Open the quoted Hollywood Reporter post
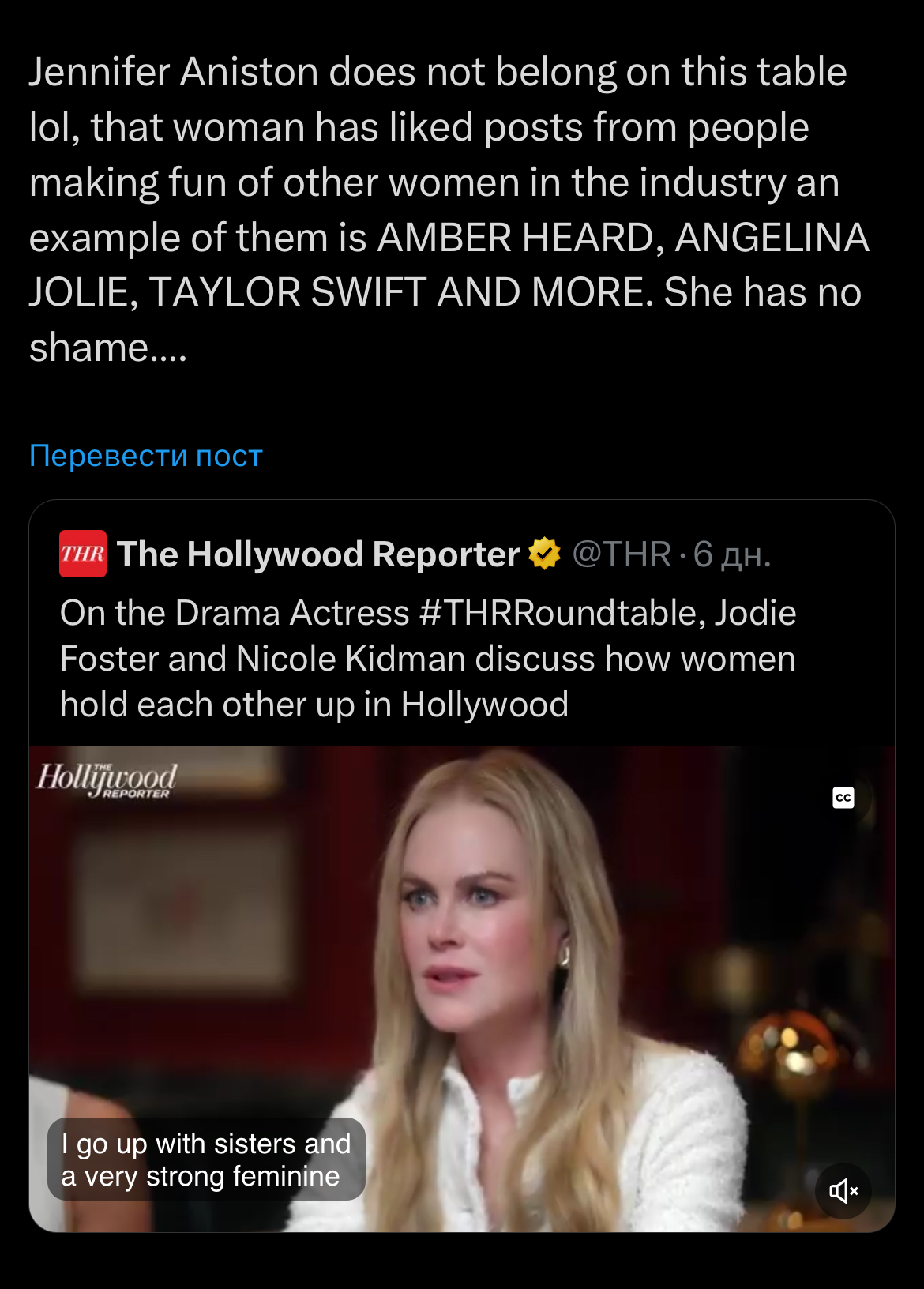Screen dimensions: 924x1289 click(426, 658)
